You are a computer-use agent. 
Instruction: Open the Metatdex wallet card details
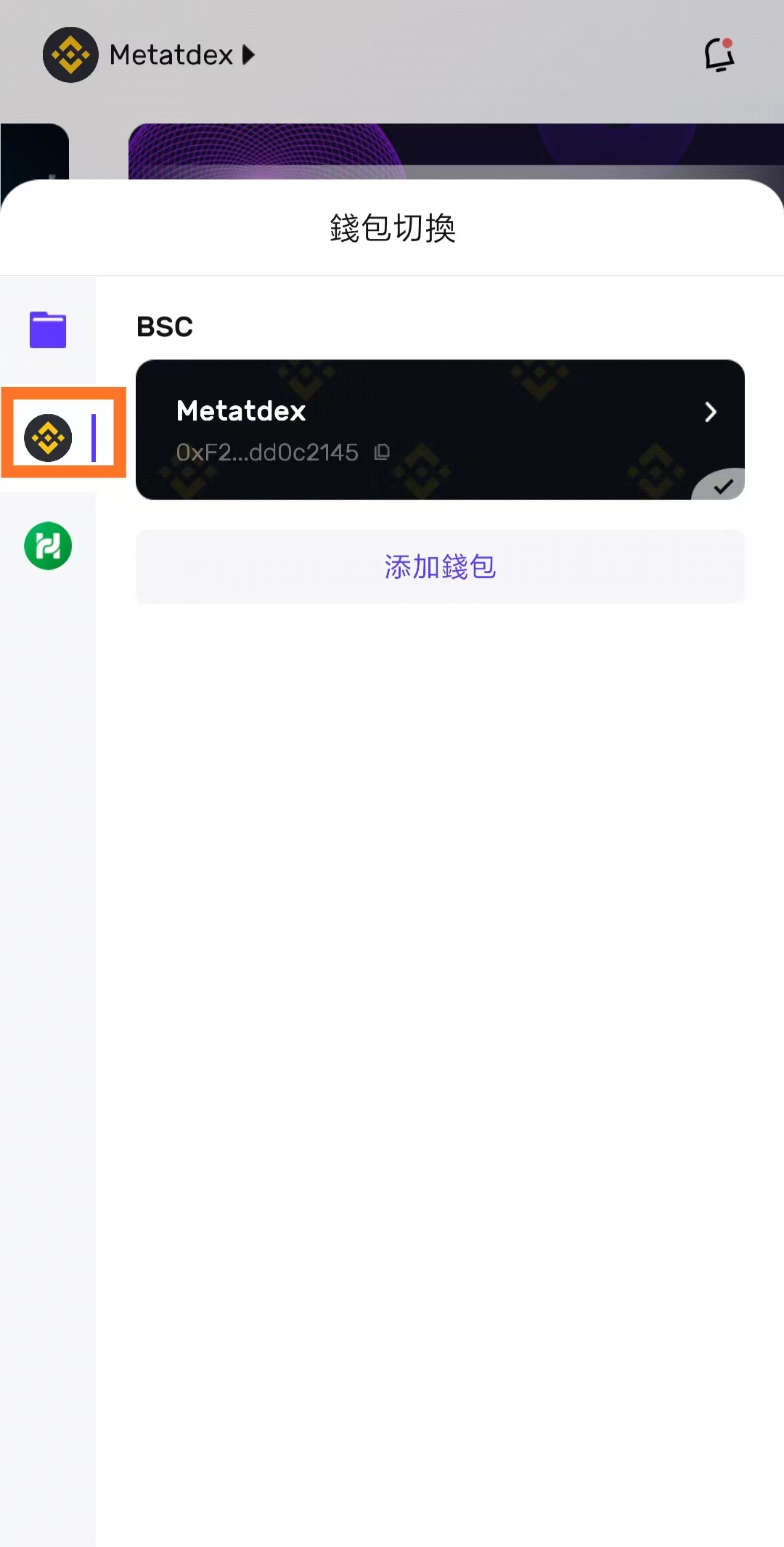pyautogui.click(x=710, y=413)
